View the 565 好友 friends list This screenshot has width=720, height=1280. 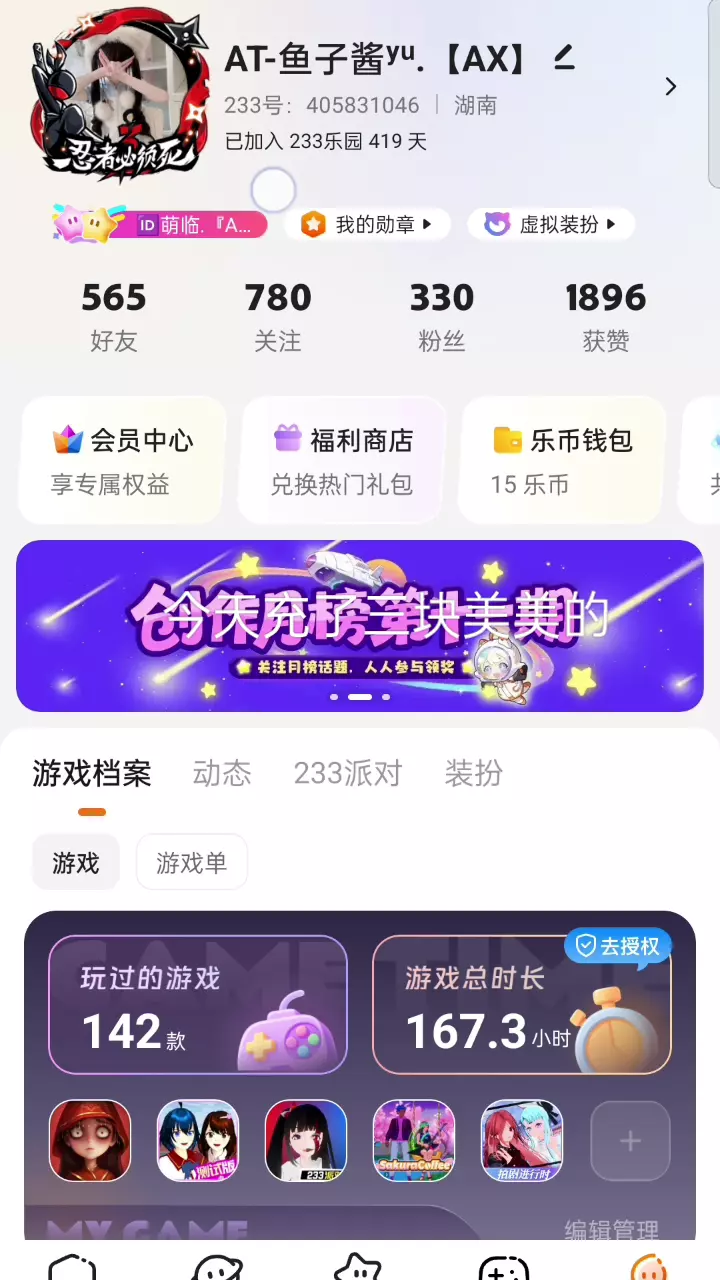tap(114, 317)
